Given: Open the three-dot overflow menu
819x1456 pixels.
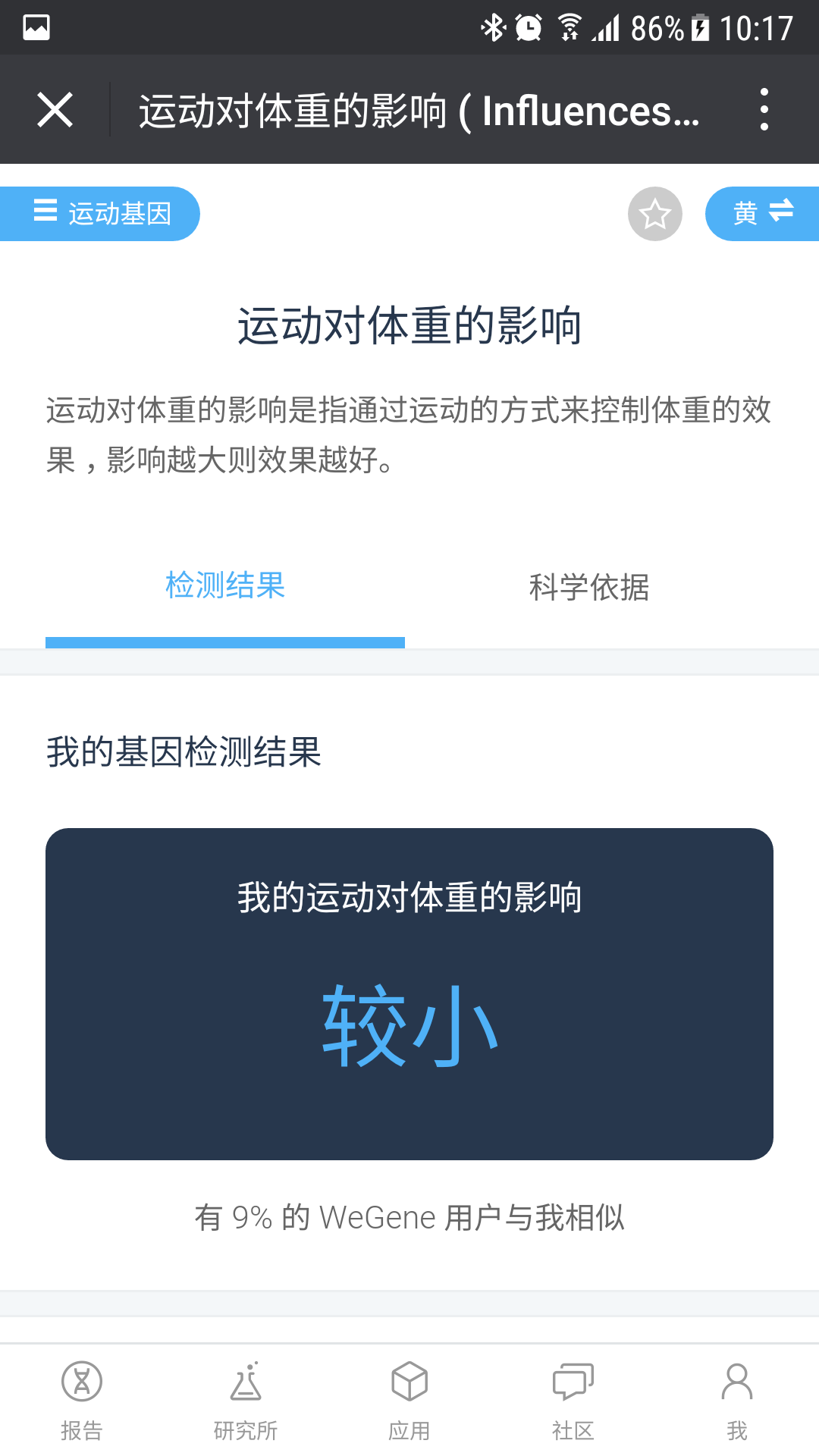Looking at the screenshot, I should click(x=764, y=110).
